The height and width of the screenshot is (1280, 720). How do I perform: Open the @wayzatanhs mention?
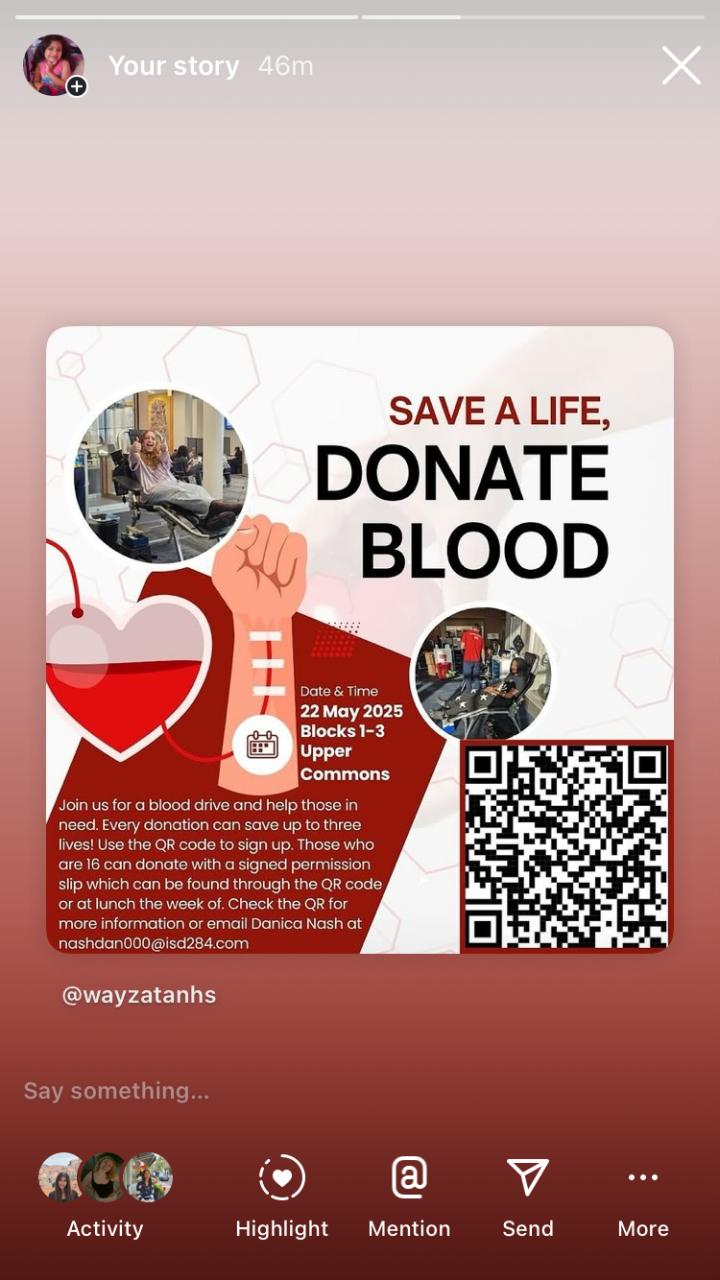click(139, 995)
